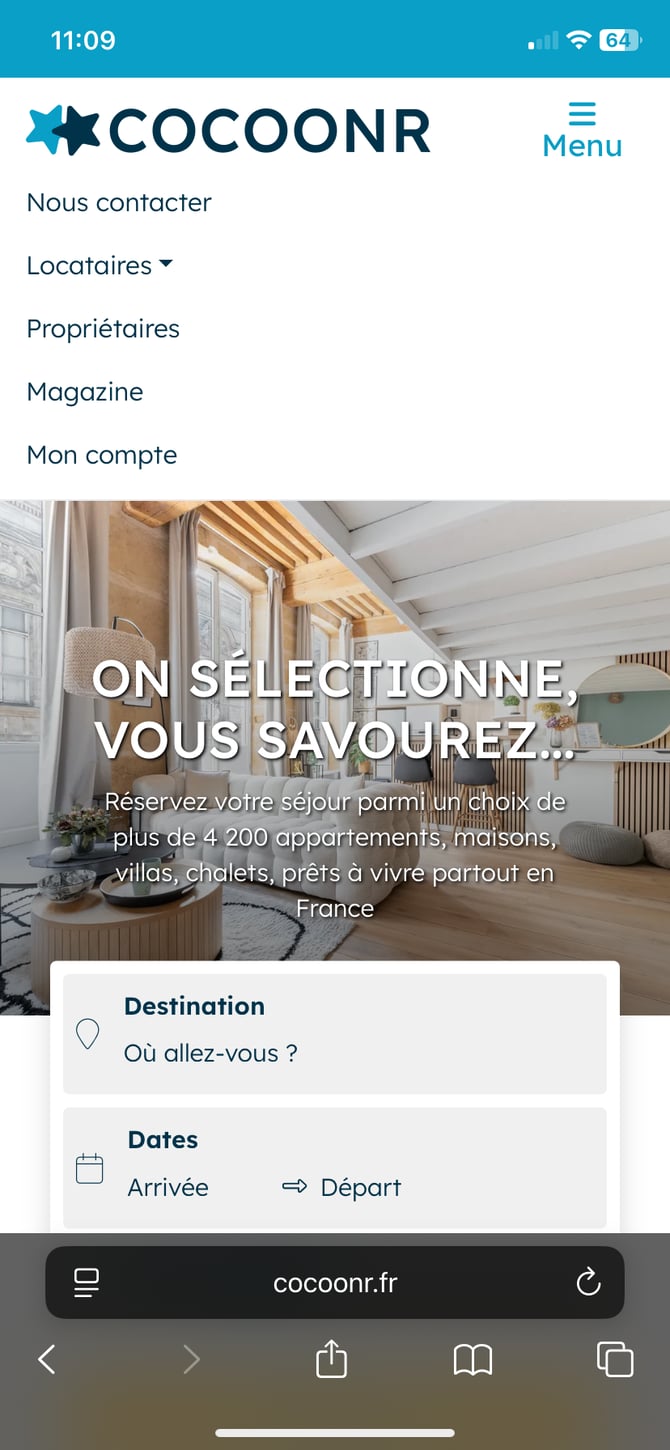Collapse the Menu hamburger button
670x1450 pixels.
(582, 130)
